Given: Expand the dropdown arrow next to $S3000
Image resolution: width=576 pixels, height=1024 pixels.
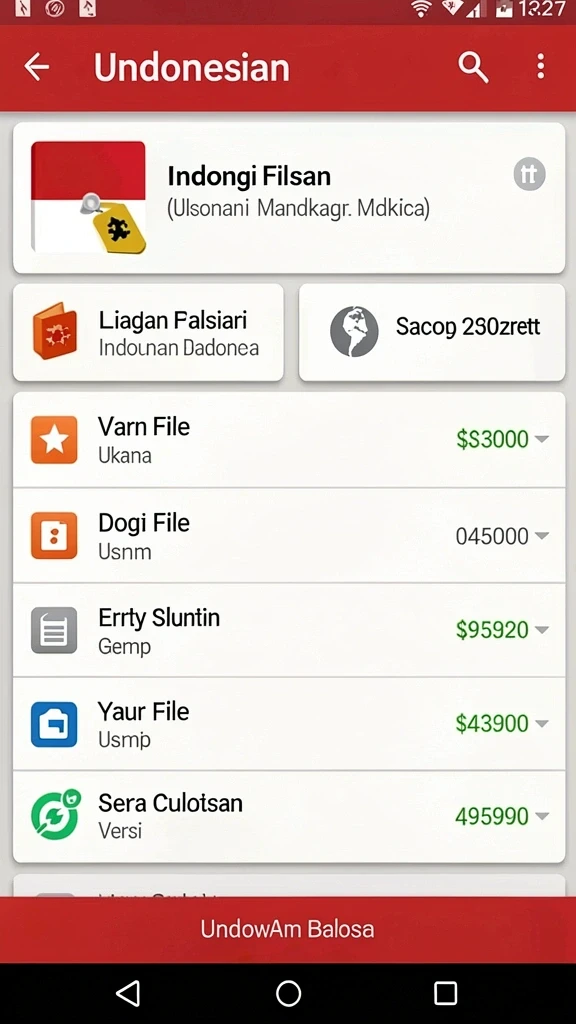Looking at the screenshot, I should 541,440.
